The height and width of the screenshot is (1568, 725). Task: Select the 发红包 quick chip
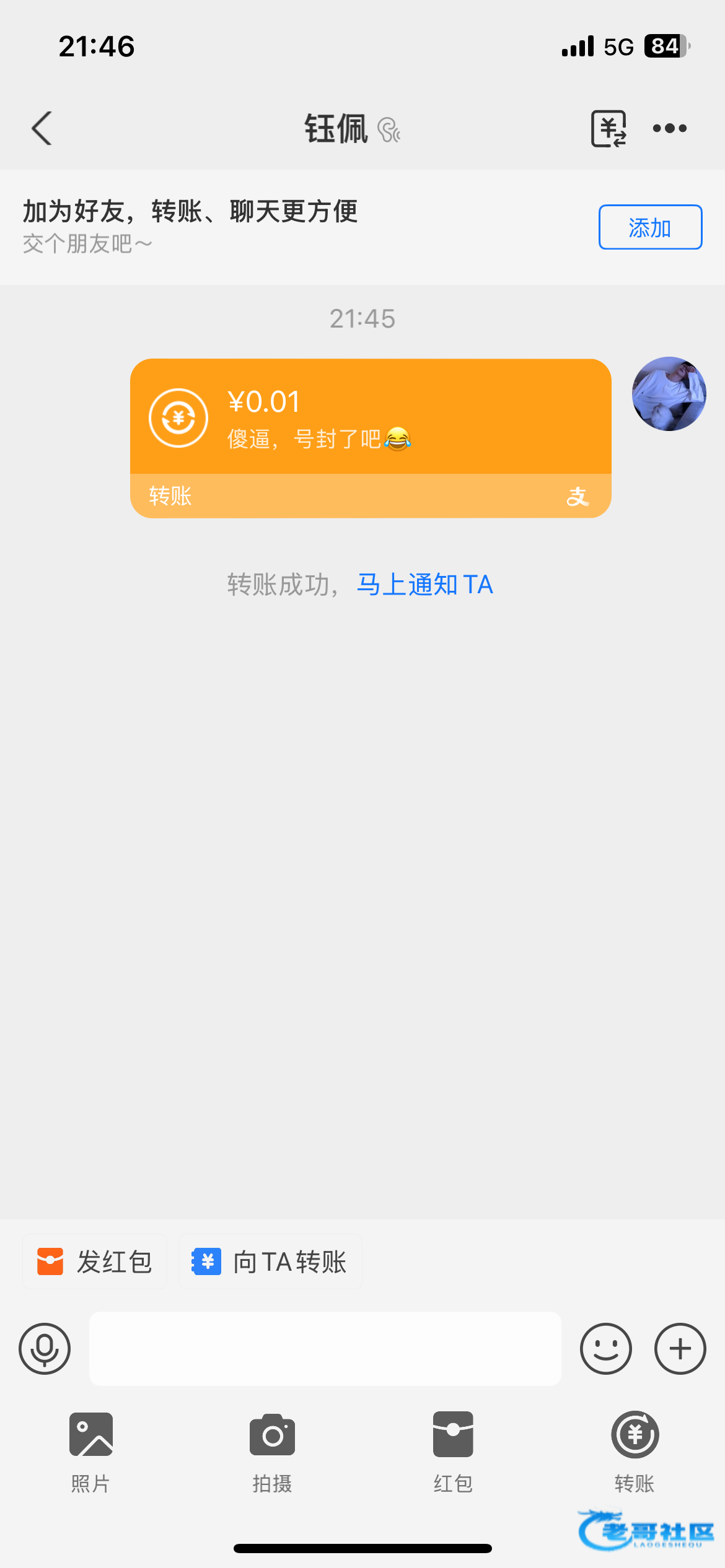tap(95, 1261)
